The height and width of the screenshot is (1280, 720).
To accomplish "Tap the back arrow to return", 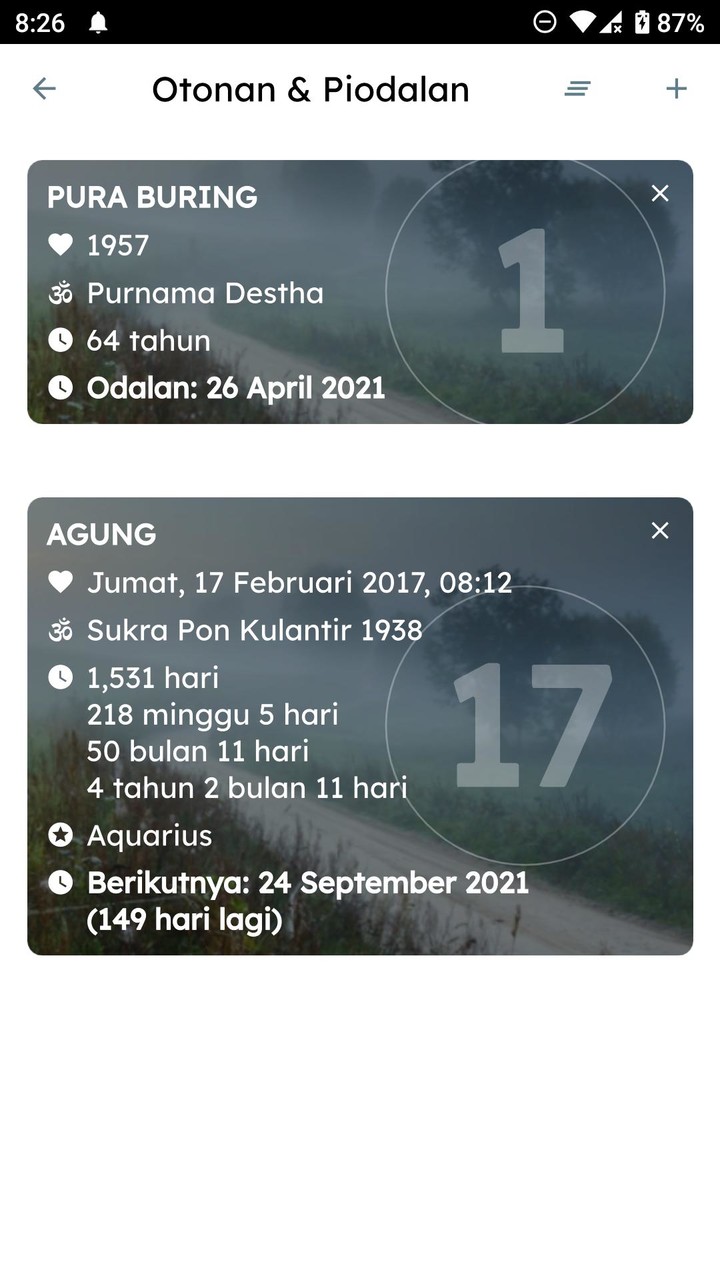I will tap(44, 88).
